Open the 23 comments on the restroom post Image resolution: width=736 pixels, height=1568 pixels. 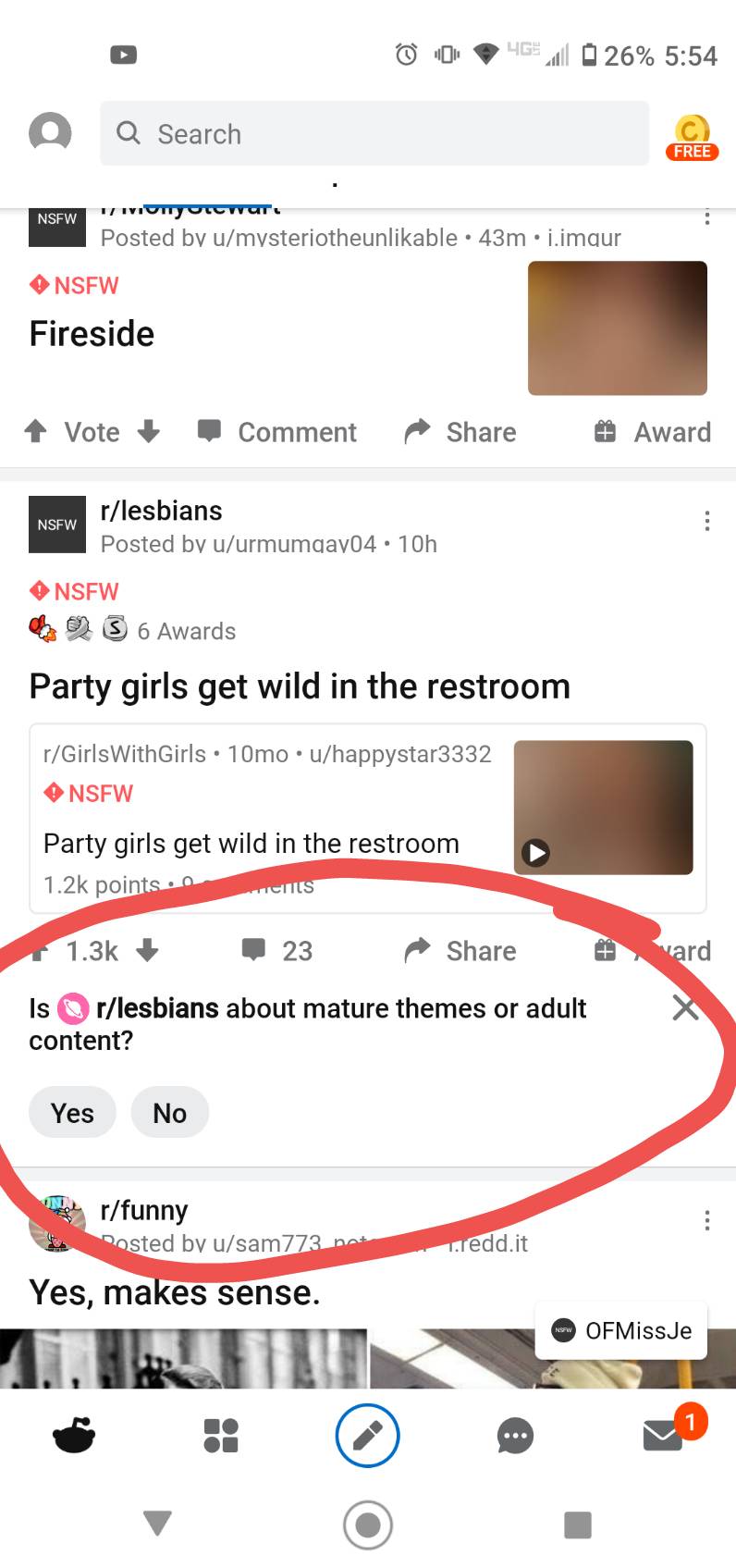pos(277,951)
